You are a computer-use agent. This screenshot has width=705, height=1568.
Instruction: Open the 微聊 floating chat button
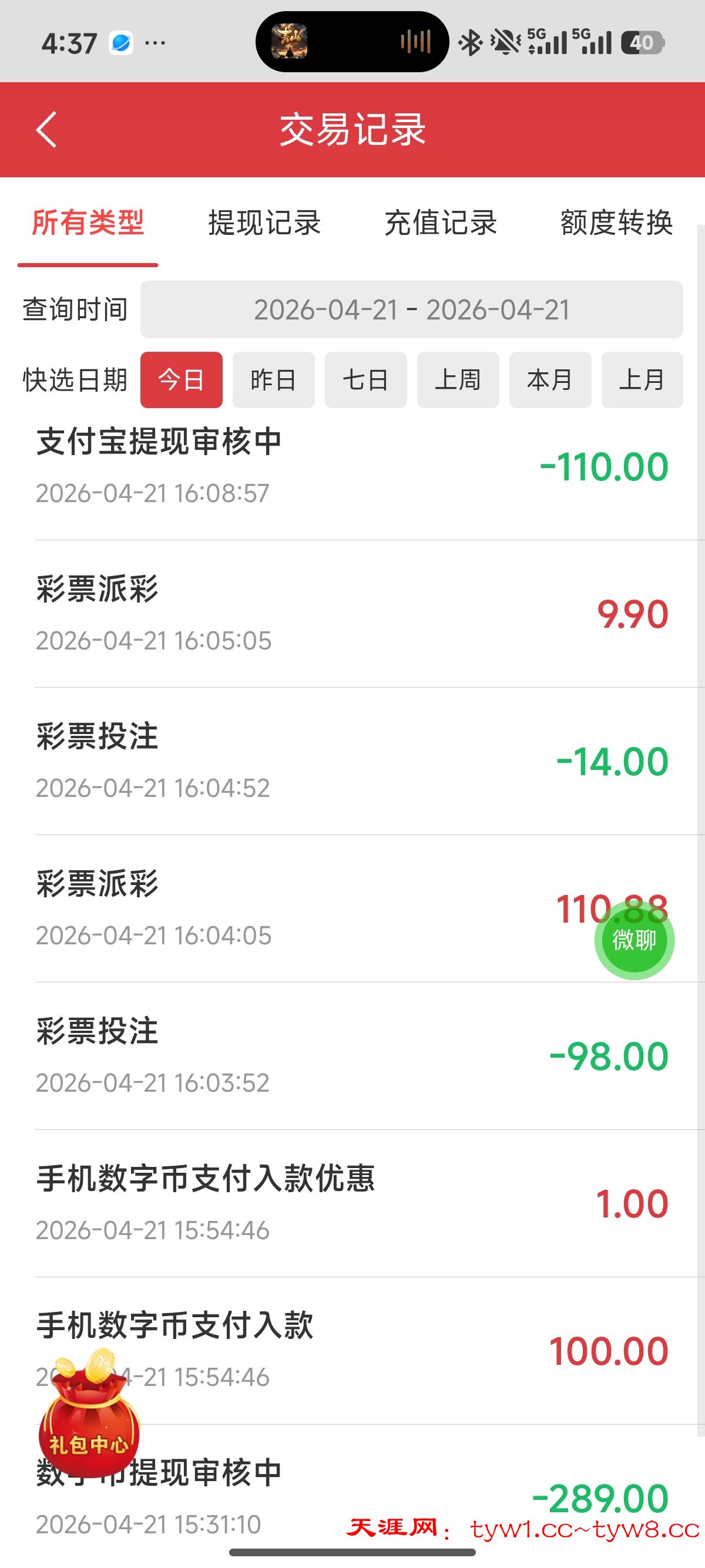(634, 940)
